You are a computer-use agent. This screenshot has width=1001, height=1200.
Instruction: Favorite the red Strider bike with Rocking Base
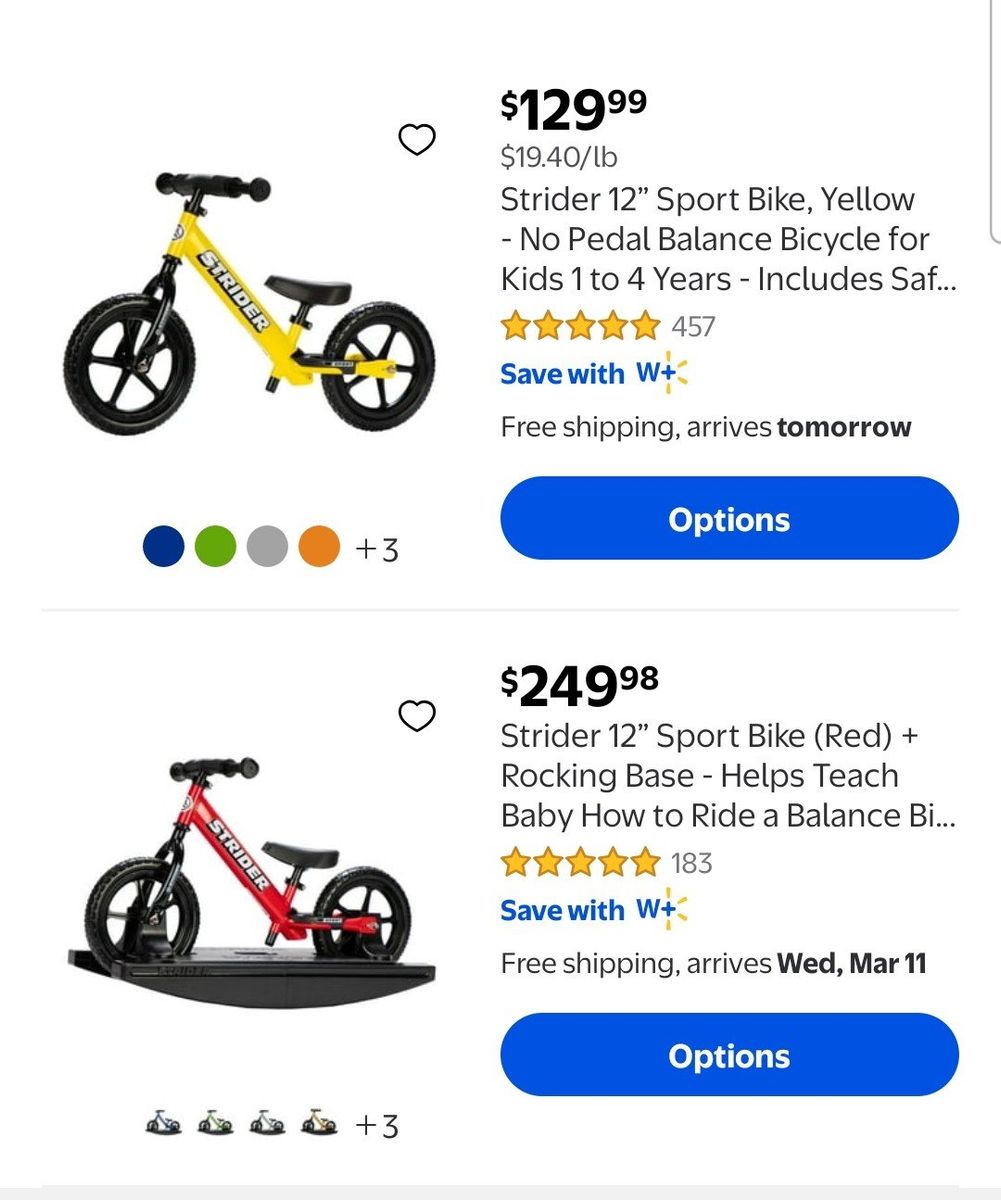(417, 716)
